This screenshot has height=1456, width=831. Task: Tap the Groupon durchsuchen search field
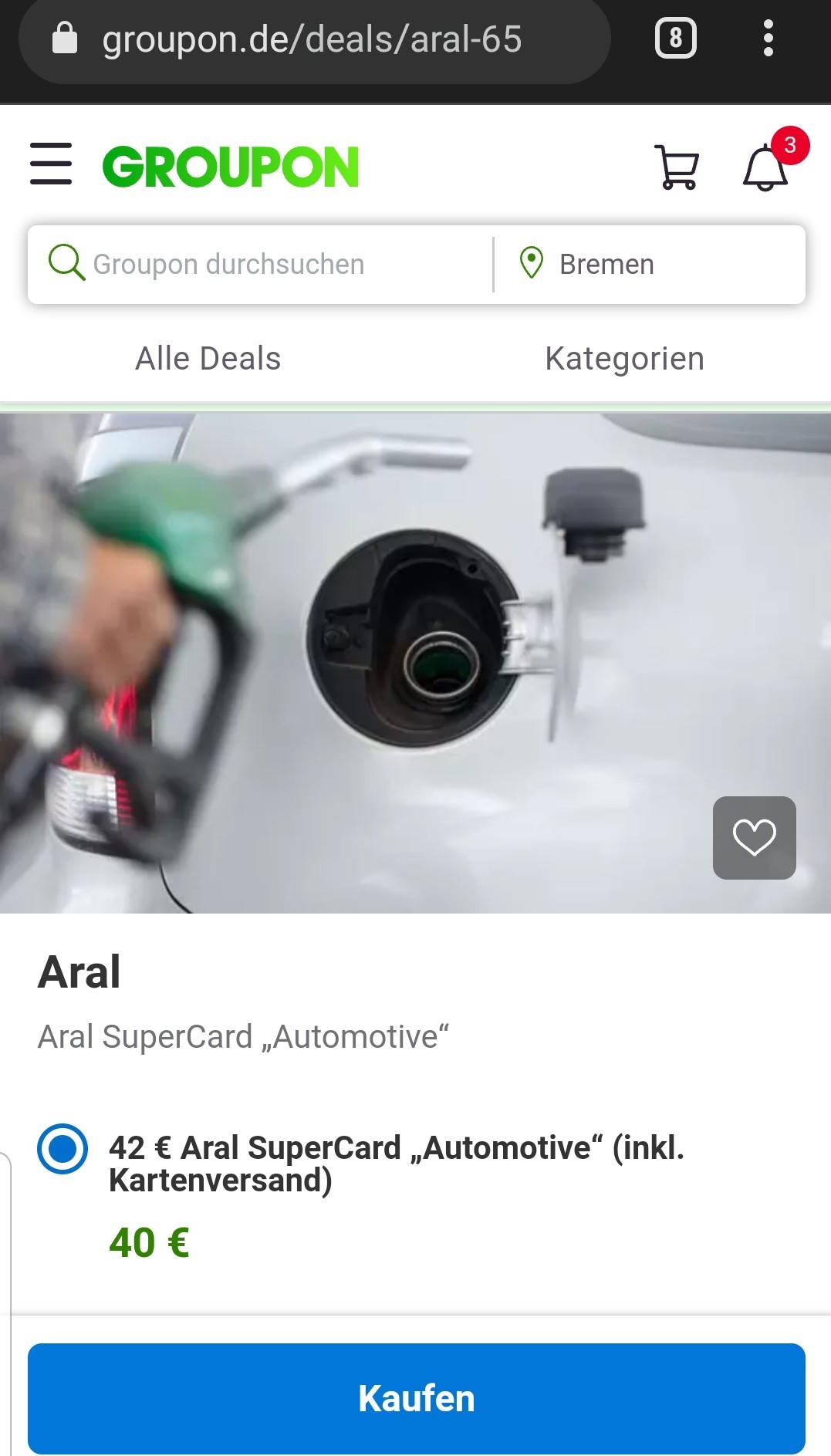point(261,264)
